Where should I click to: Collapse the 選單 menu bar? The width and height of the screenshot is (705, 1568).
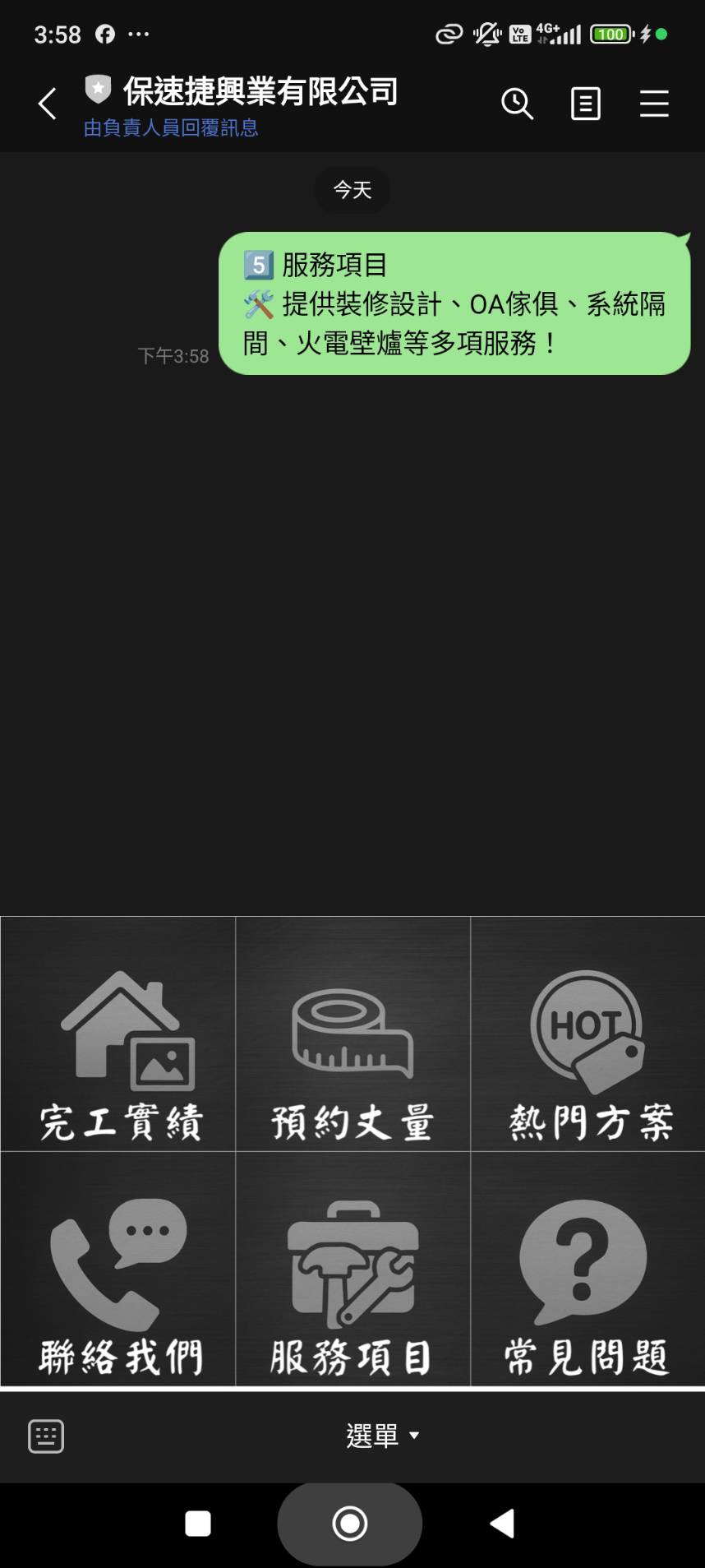[382, 1436]
